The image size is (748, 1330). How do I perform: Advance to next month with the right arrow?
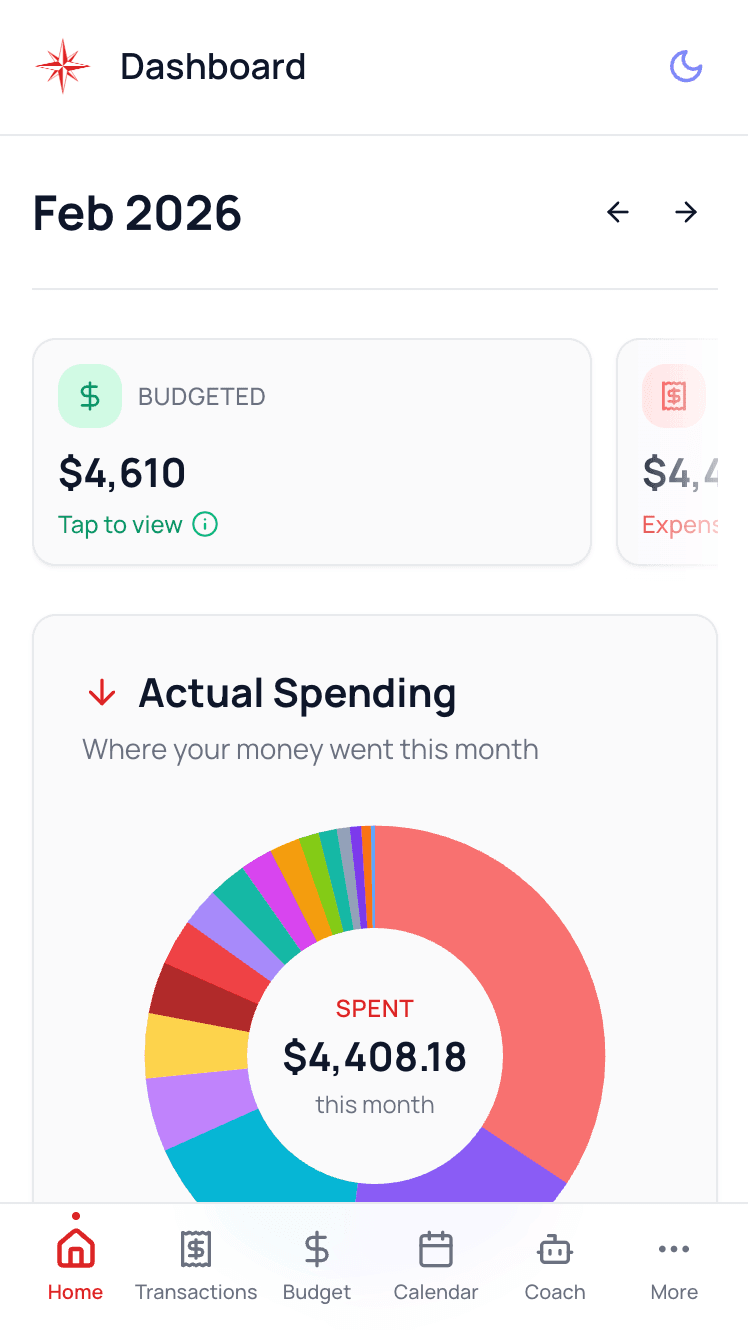[x=685, y=212]
